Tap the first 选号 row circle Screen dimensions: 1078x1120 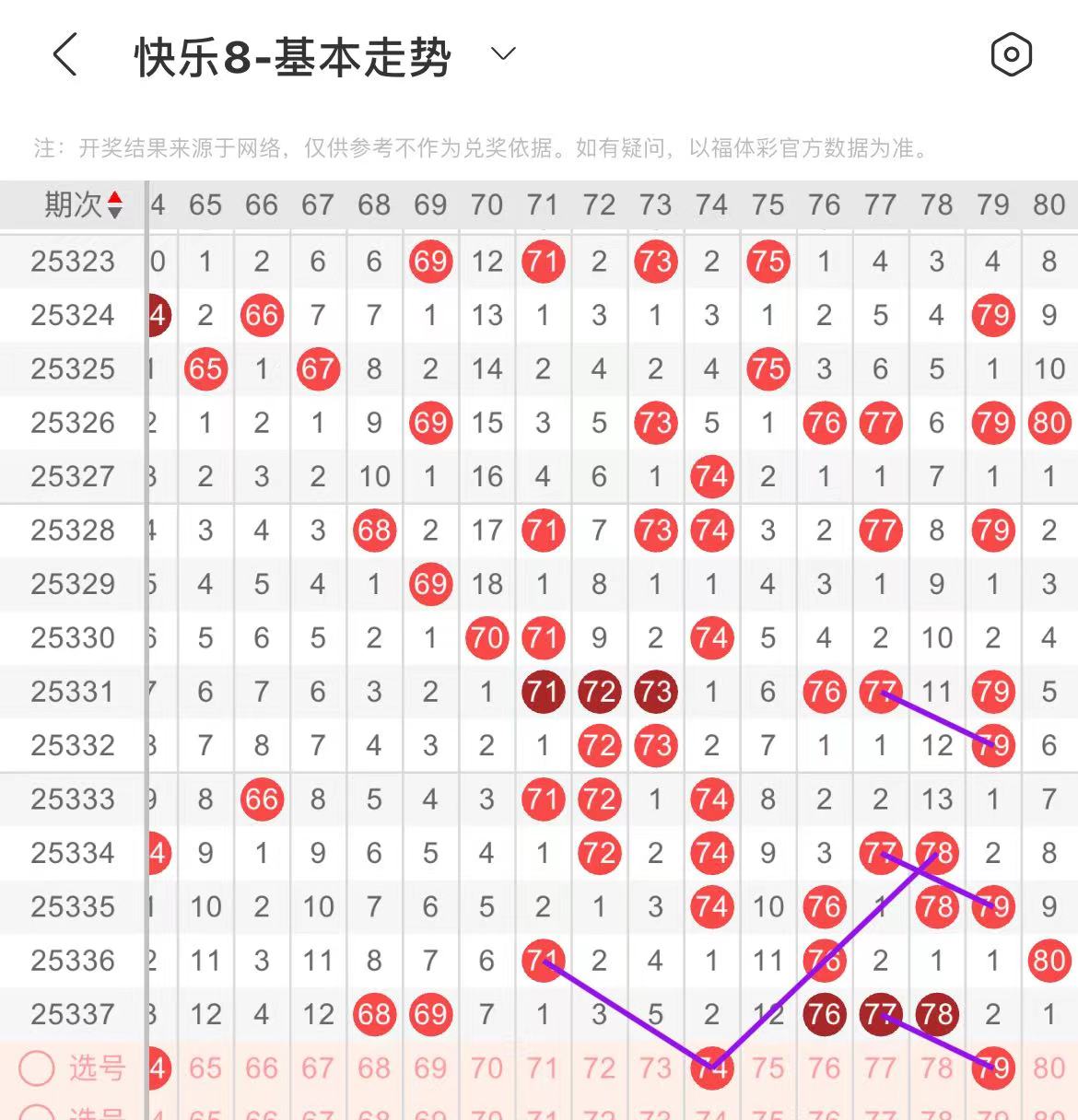(x=37, y=1068)
